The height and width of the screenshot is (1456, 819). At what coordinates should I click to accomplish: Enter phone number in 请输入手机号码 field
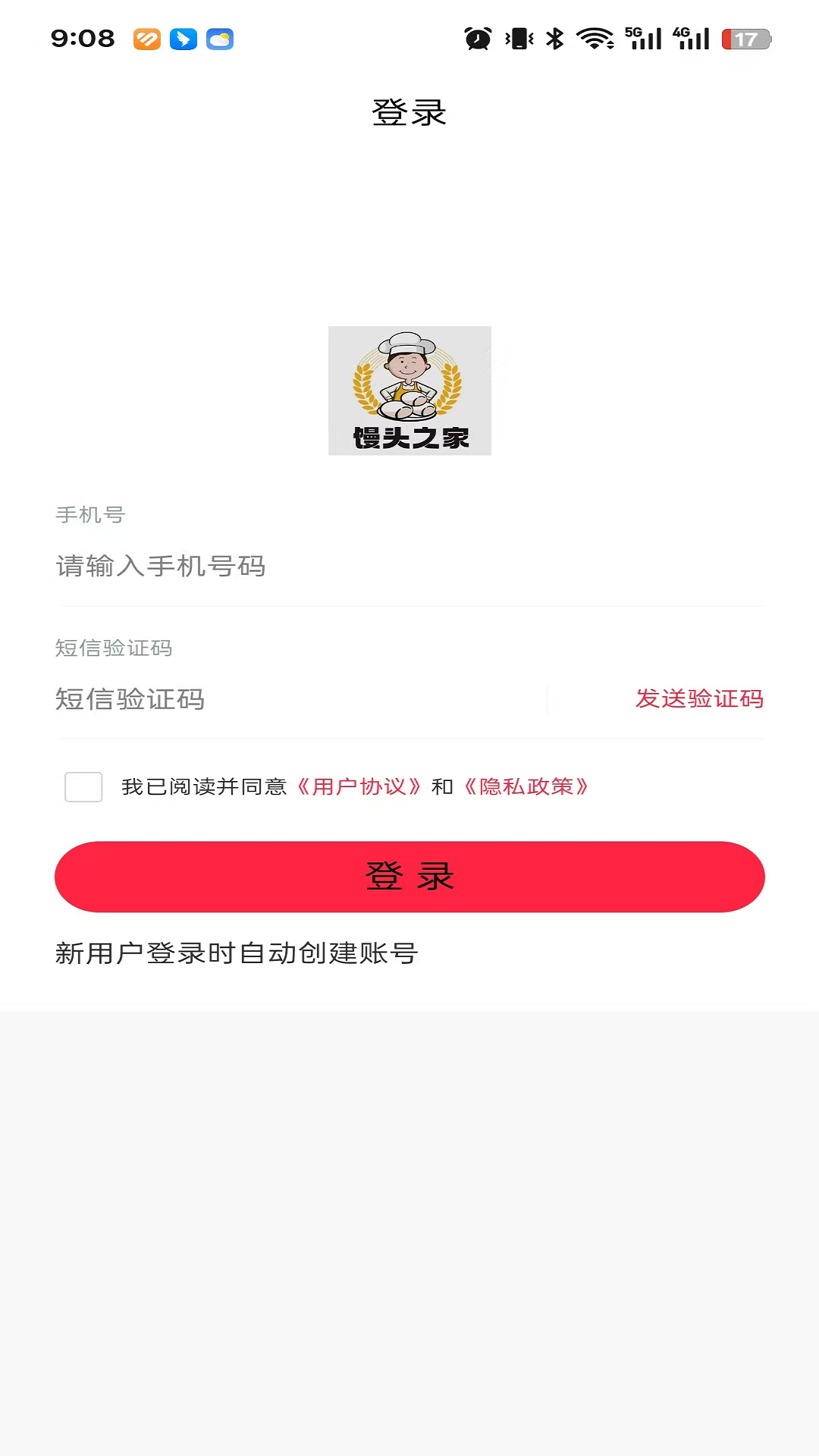(303, 566)
